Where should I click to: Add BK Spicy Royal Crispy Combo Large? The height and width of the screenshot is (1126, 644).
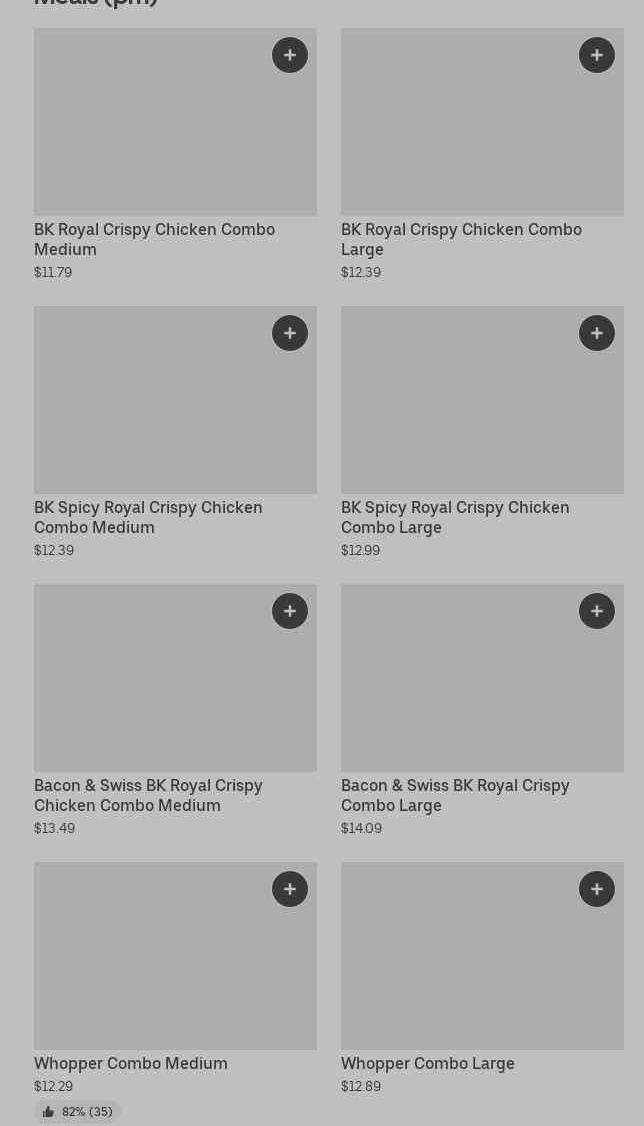click(597, 333)
